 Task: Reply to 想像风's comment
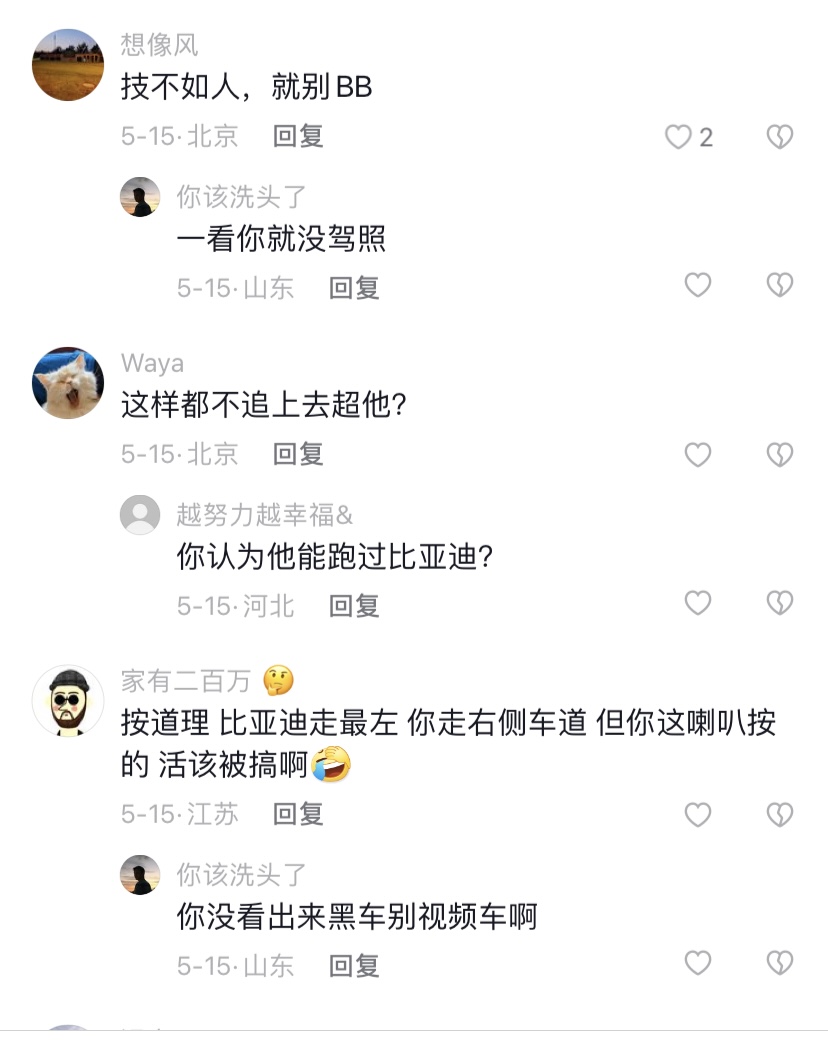pyautogui.click(x=298, y=136)
